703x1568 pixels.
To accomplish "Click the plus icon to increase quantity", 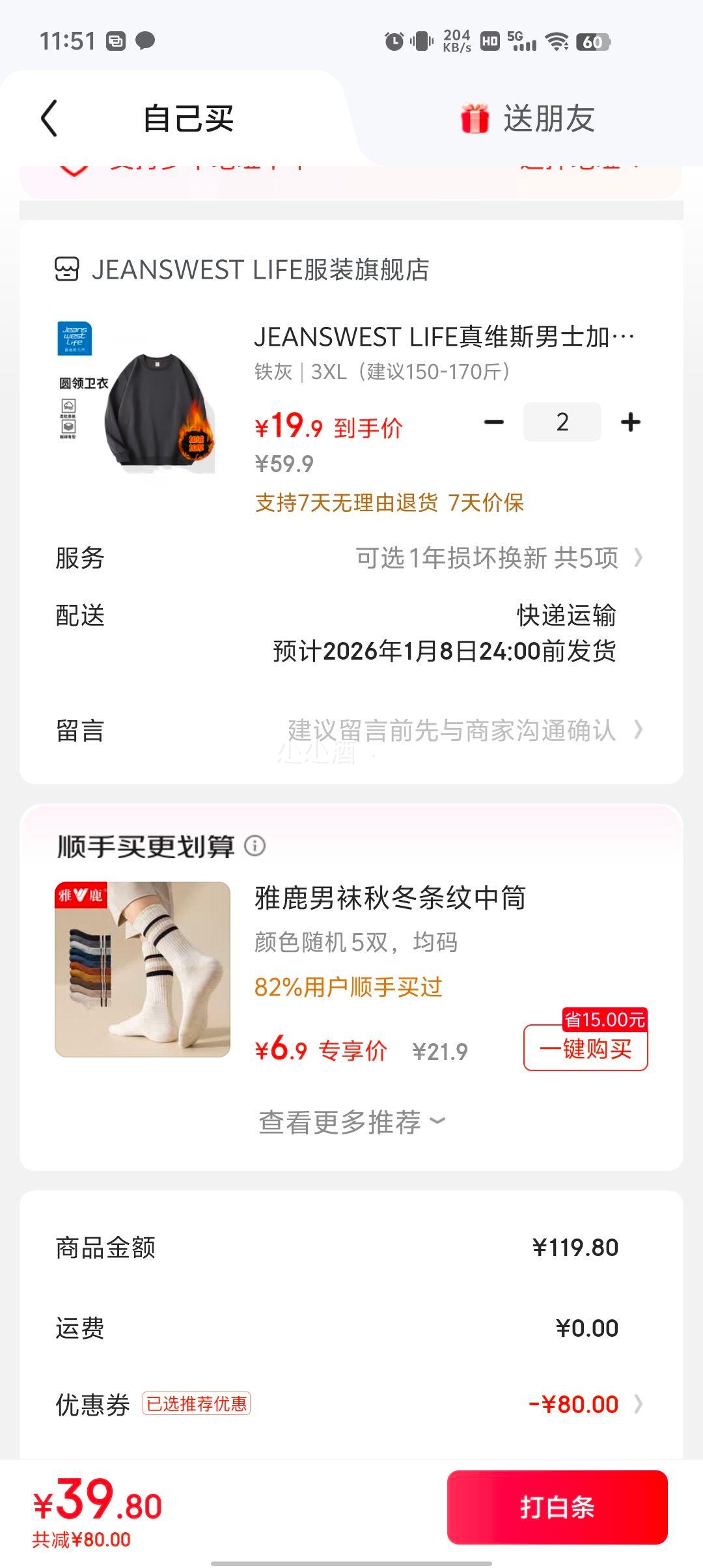I will [629, 422].
